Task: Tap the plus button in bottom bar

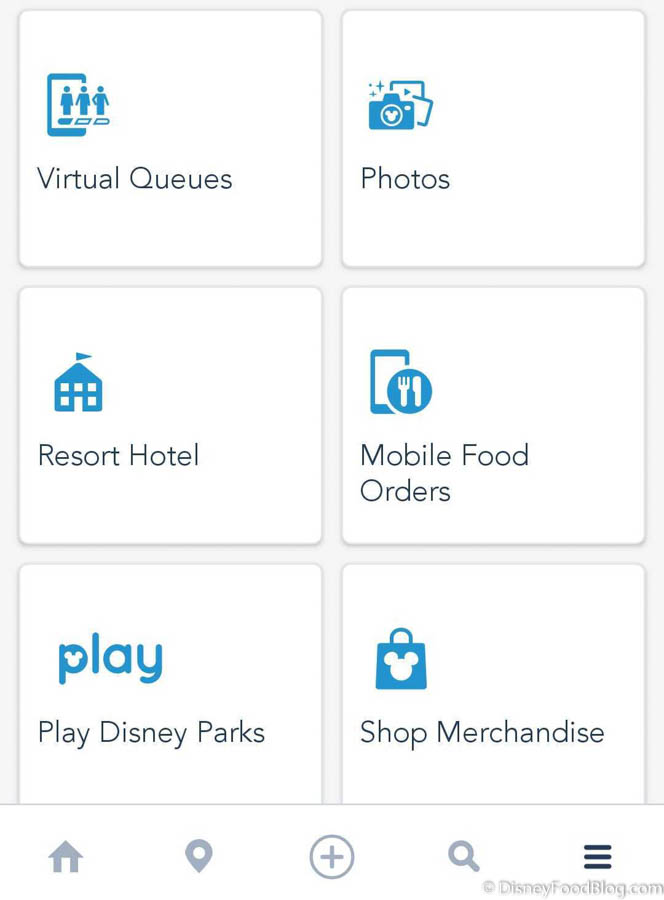Action: 332,857
